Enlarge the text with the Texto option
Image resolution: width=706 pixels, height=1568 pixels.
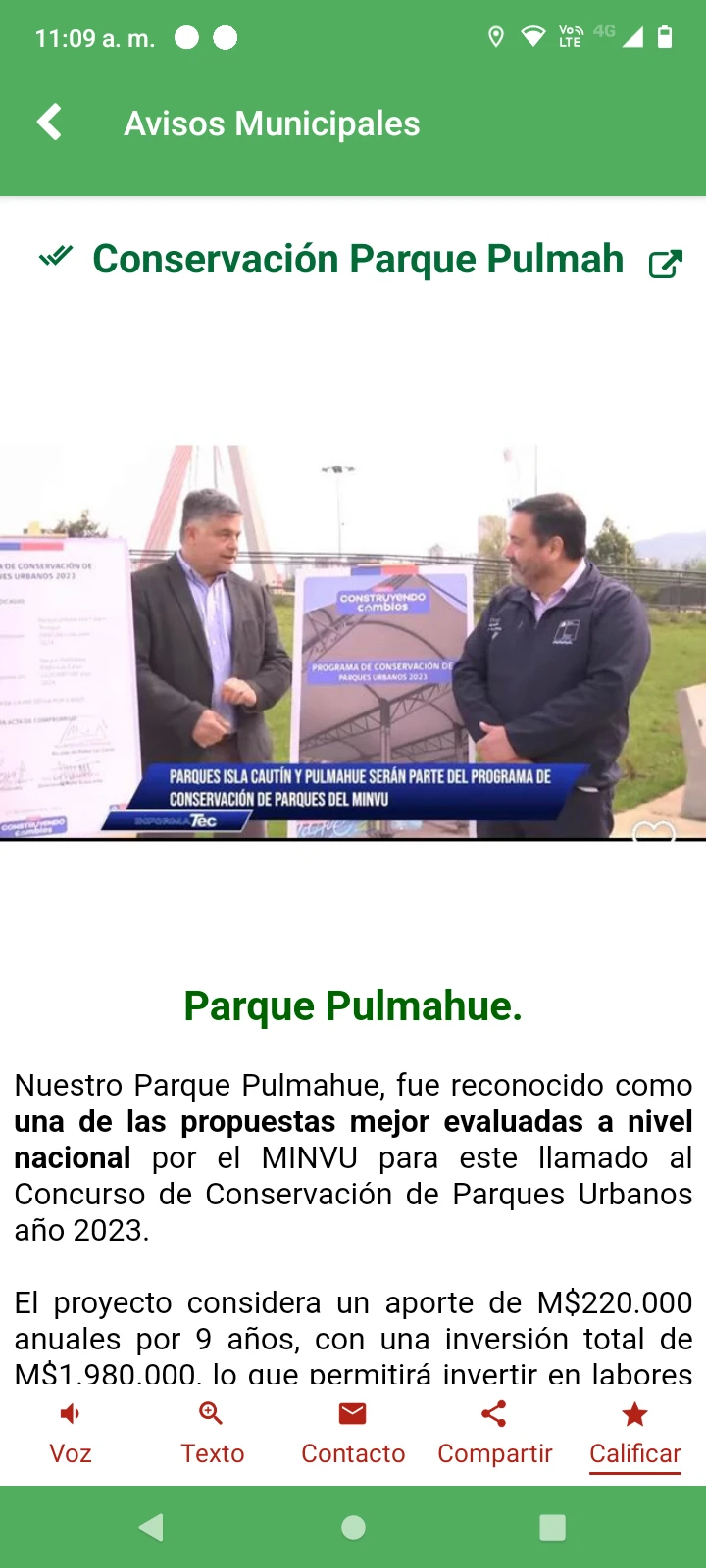point(212,1432)
